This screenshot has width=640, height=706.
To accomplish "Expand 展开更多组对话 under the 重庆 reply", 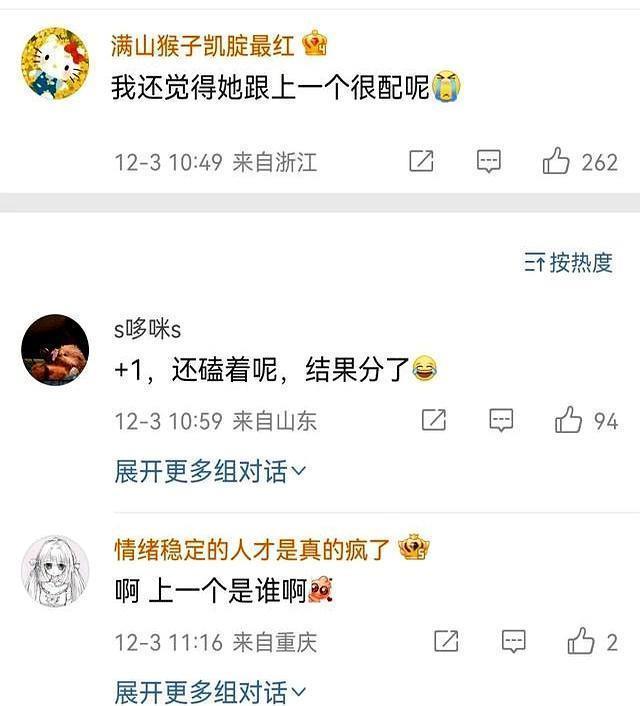I will coord(210,692).
